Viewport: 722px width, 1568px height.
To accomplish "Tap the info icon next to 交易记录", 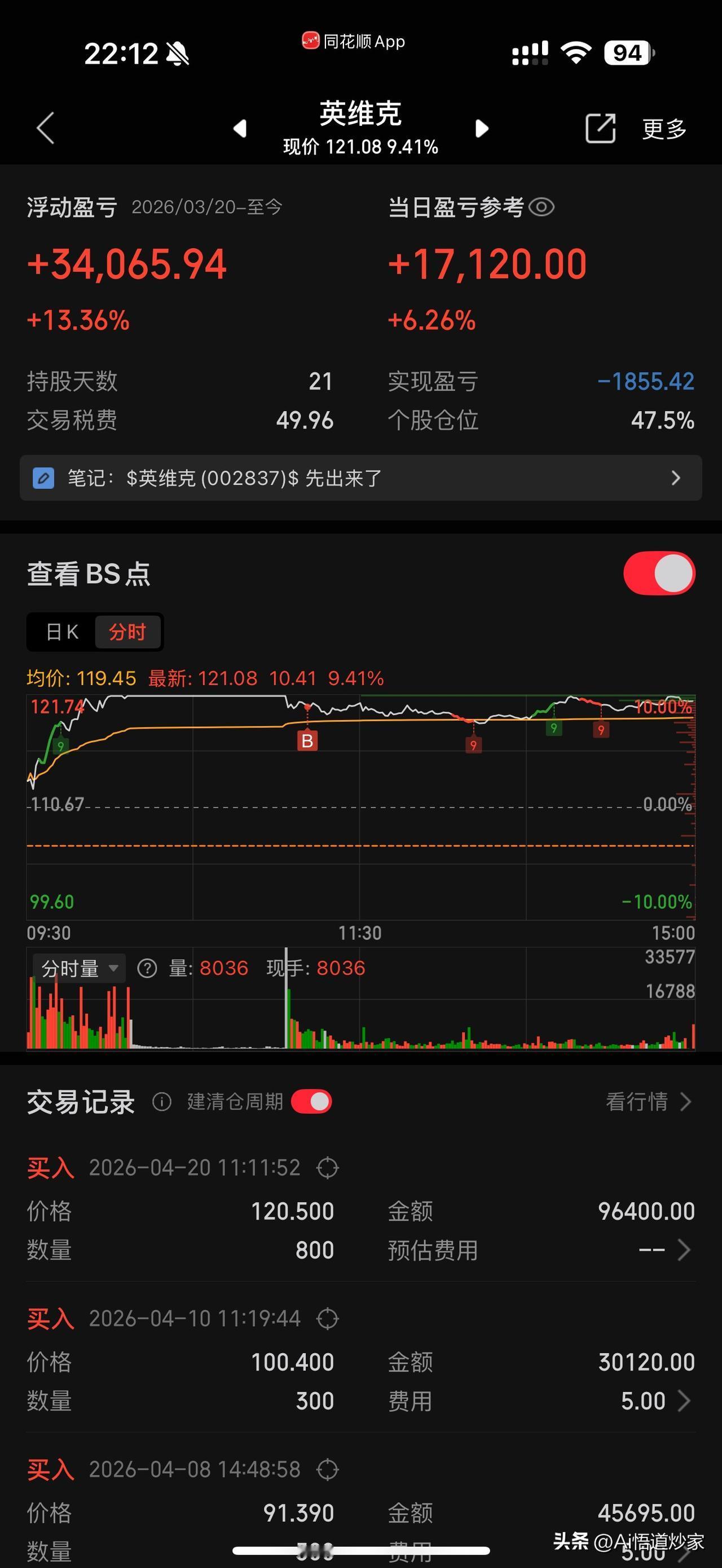I will 161,1102.
